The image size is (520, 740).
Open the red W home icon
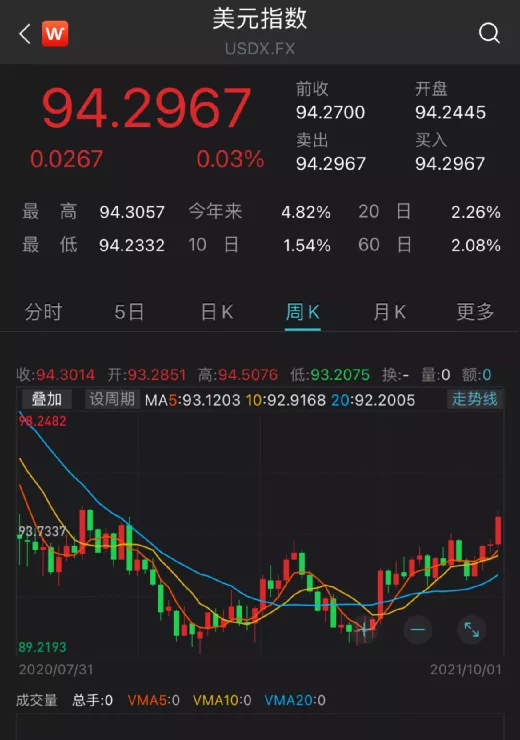point(55,34)
